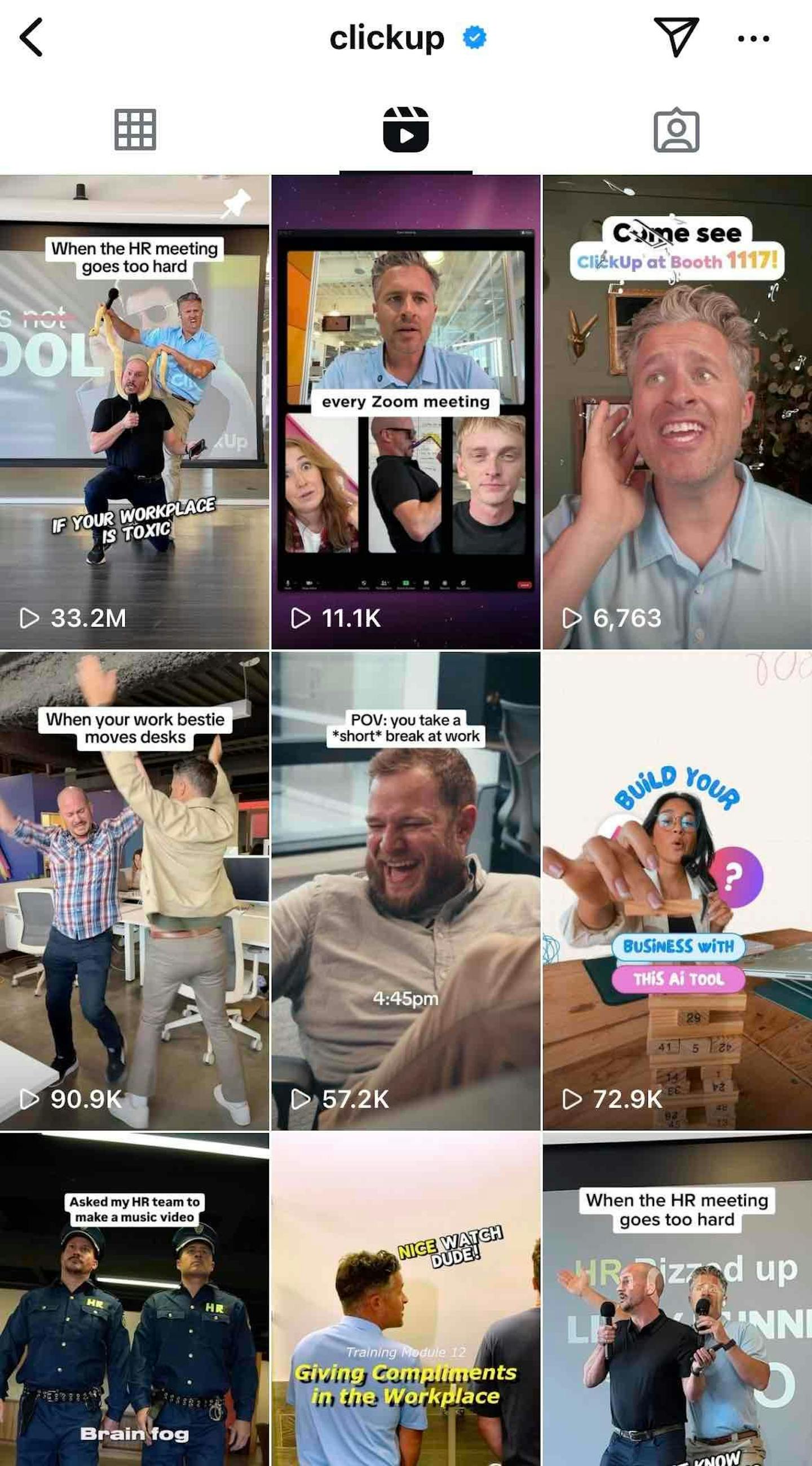Open the 'Come see ClickUp at Booth 1117' reel
This screenshot has width=812, height=1466.
point(677,412)
